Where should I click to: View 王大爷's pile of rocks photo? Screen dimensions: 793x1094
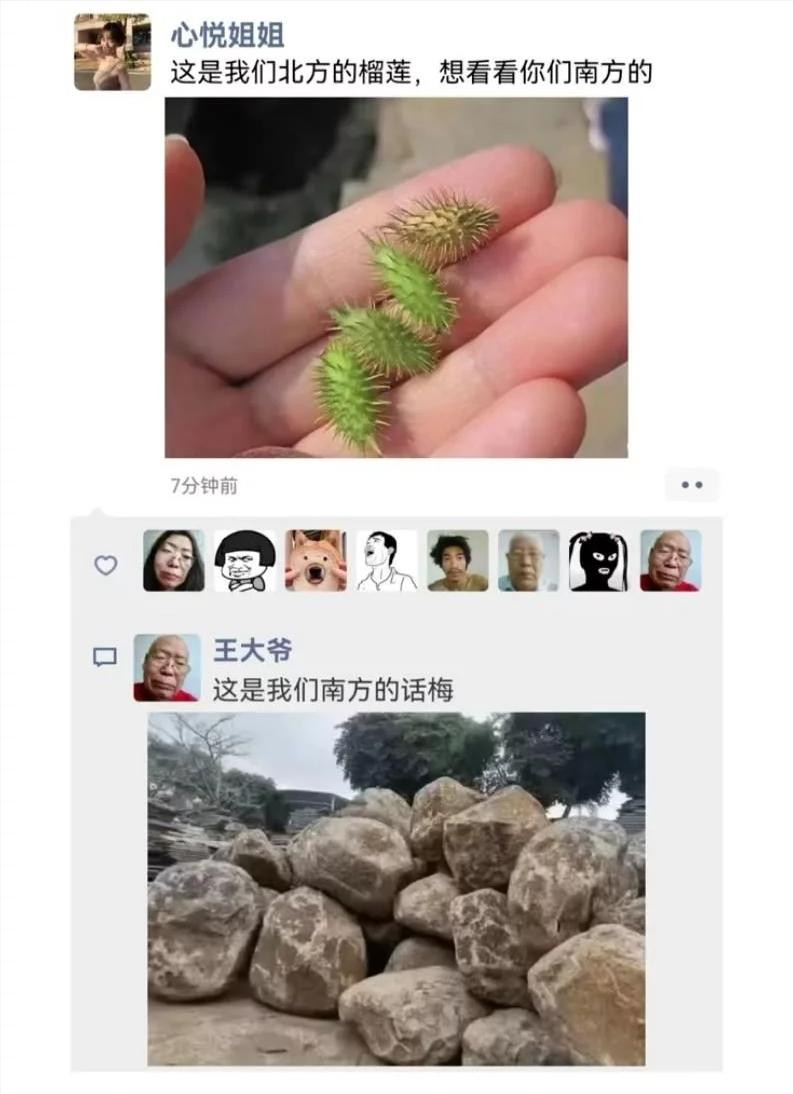(x=396, y=888)
